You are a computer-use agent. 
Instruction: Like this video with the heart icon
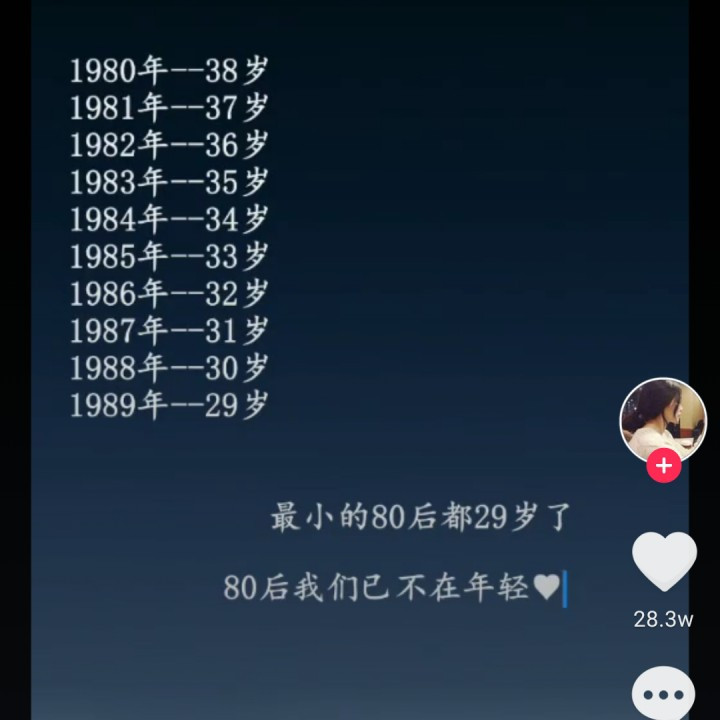point(664,561)
